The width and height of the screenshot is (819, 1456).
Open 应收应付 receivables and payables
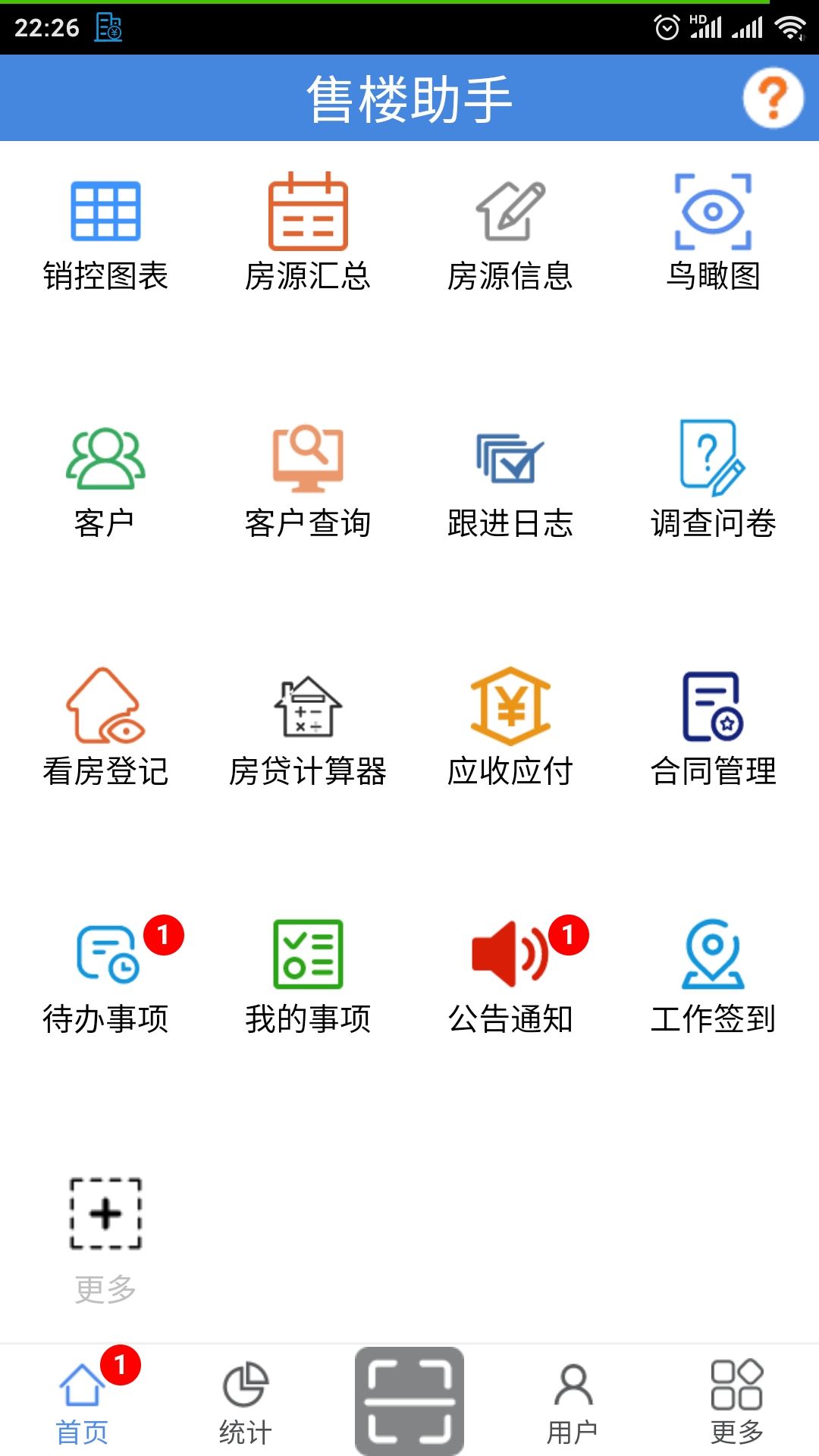tap(510, 728)
